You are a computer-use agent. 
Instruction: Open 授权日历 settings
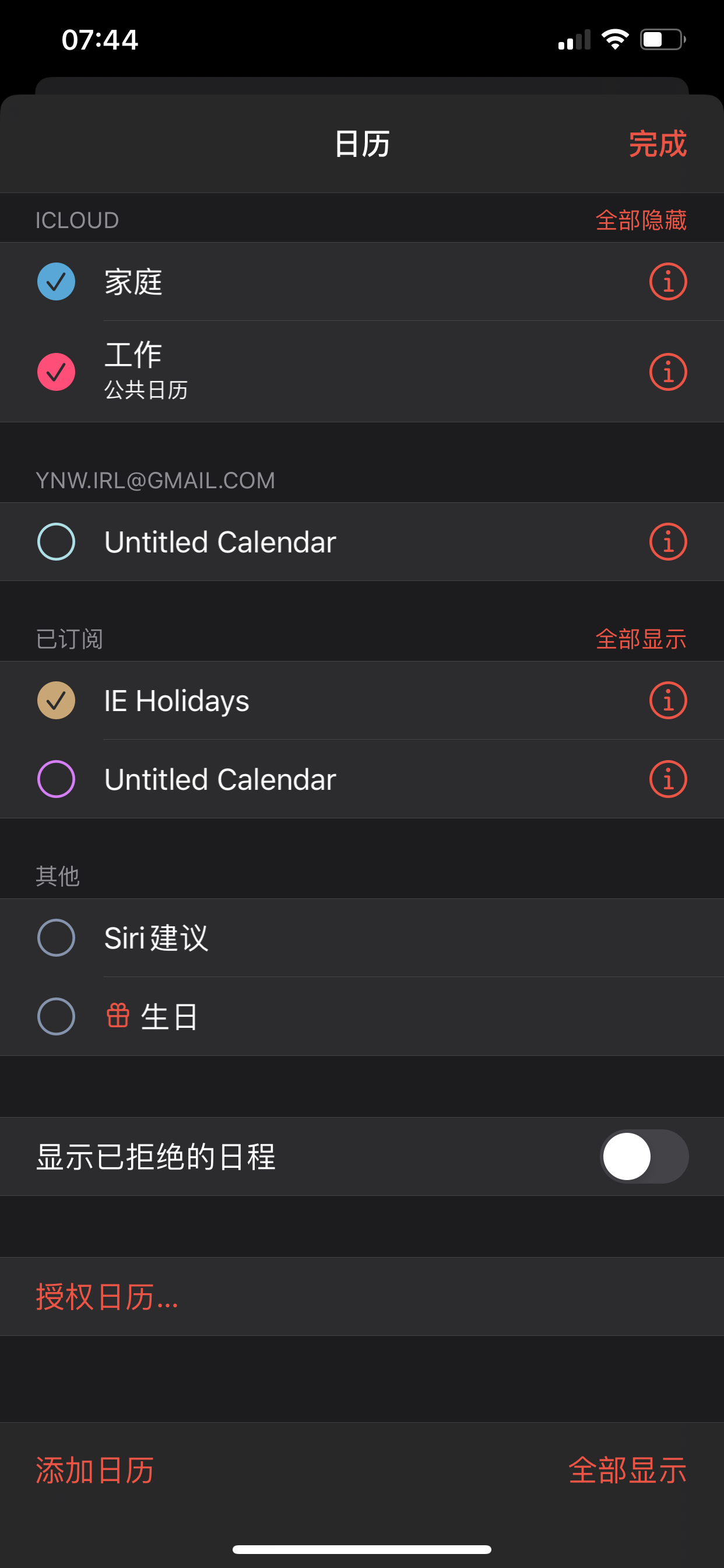105,1296
